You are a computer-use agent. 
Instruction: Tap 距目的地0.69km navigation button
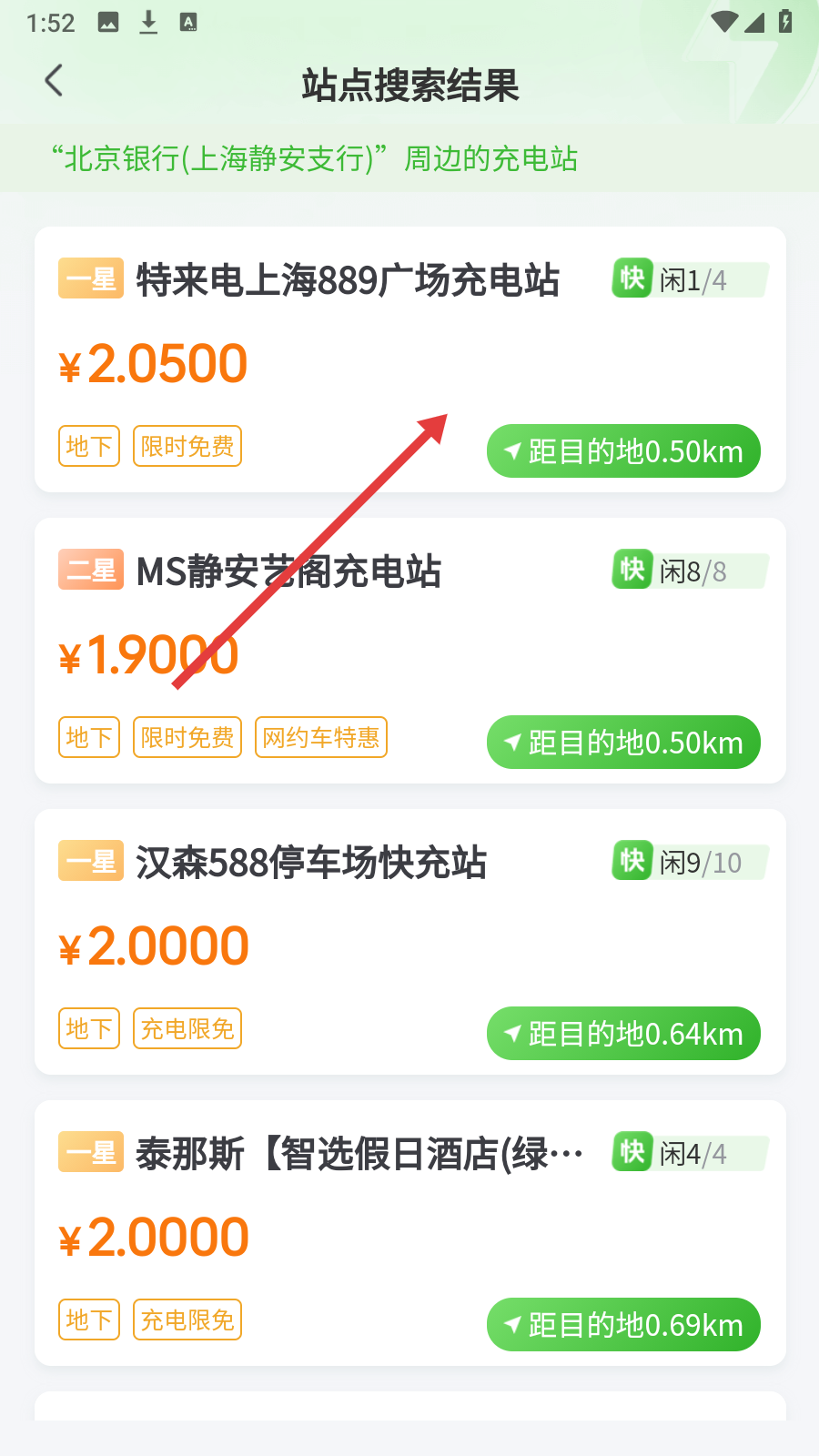[x=623, y=1325]
